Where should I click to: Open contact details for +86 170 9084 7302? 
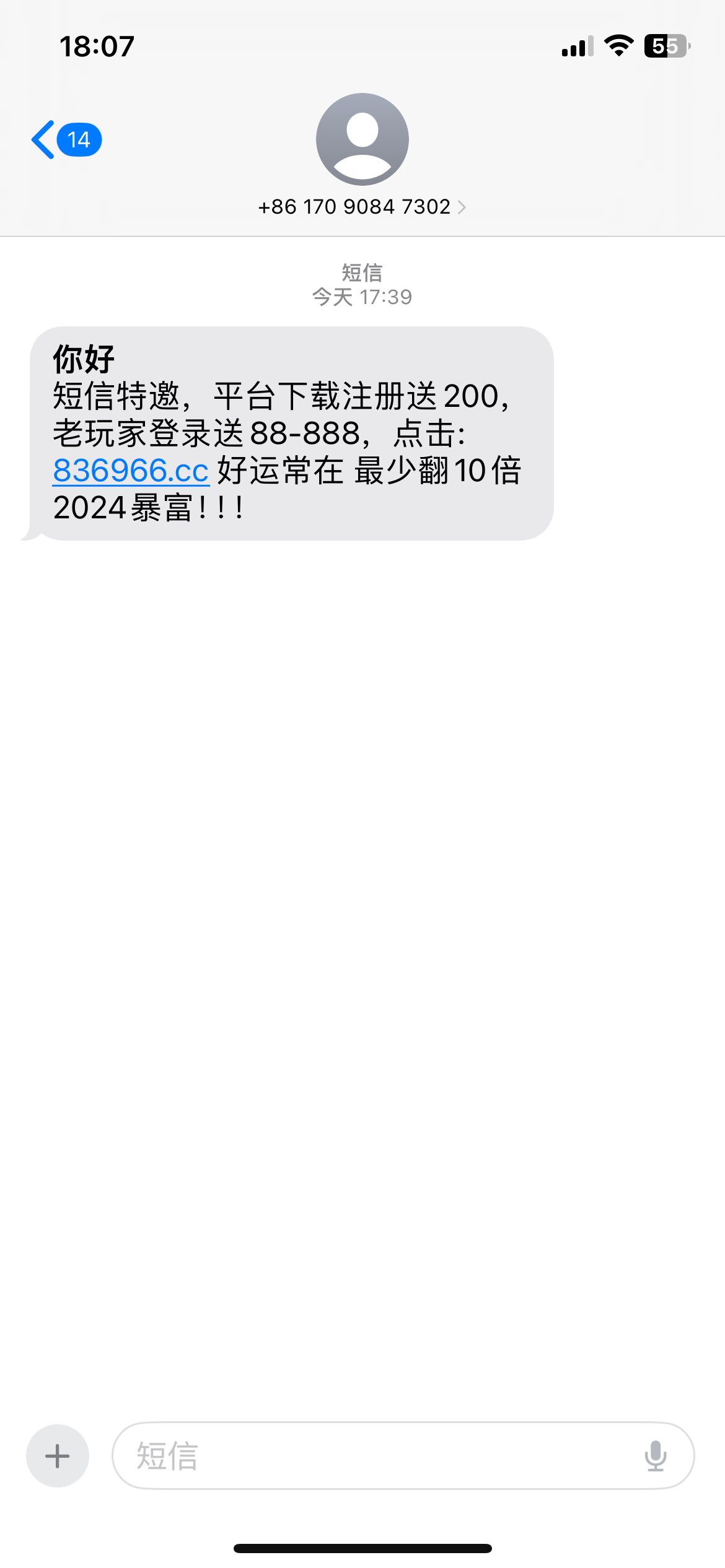coord(362,206)
